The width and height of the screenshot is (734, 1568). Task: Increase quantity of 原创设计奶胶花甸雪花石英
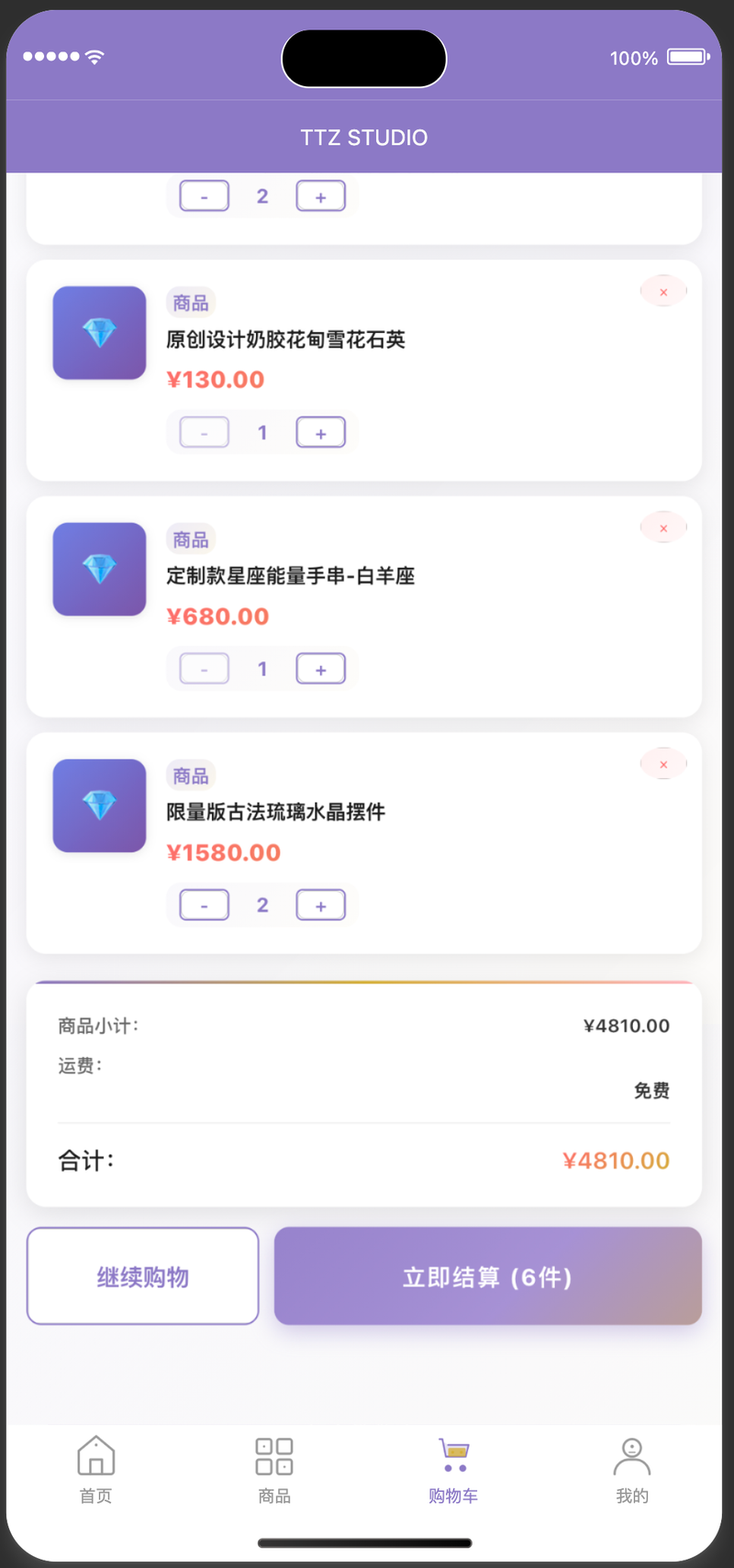click(x=320, y=432)
